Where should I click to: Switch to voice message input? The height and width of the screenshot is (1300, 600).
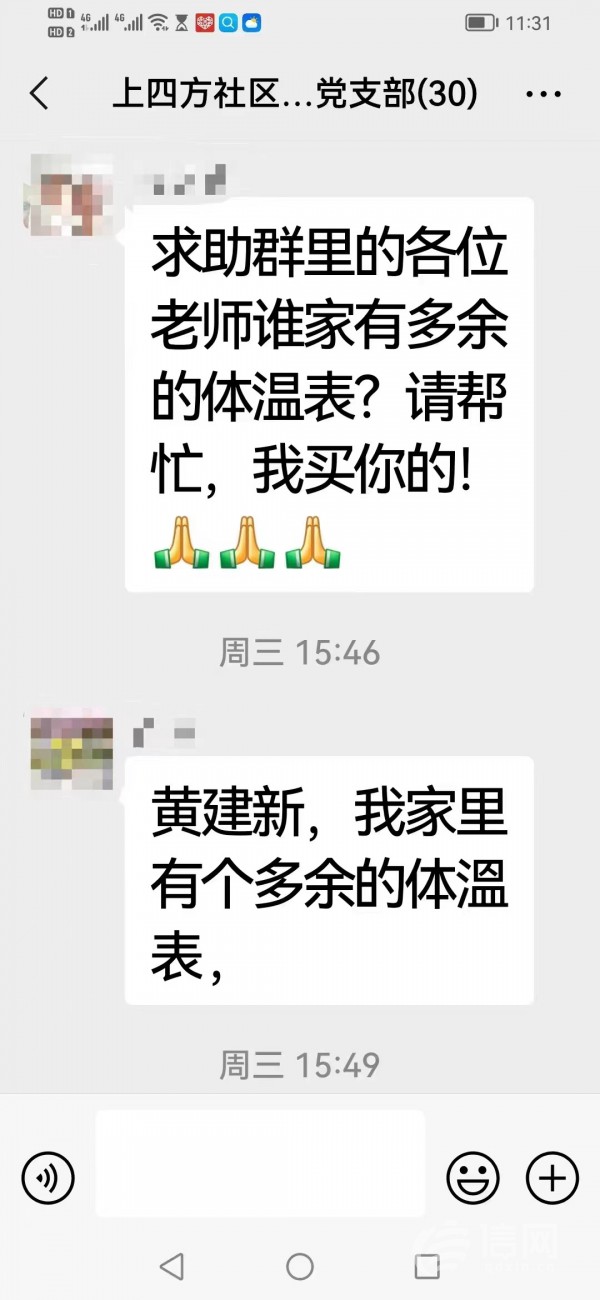pos(48,1177)
